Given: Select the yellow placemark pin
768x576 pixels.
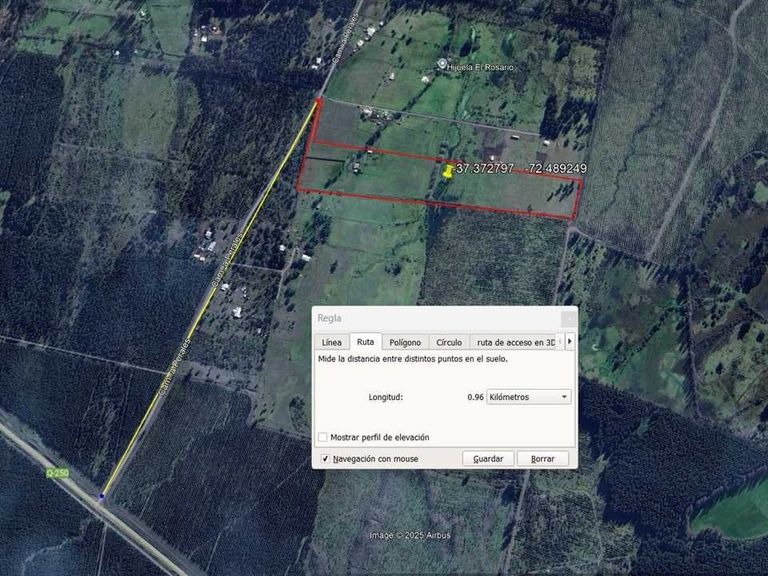Looking at the screenshot, I should [x=448, y=171].
